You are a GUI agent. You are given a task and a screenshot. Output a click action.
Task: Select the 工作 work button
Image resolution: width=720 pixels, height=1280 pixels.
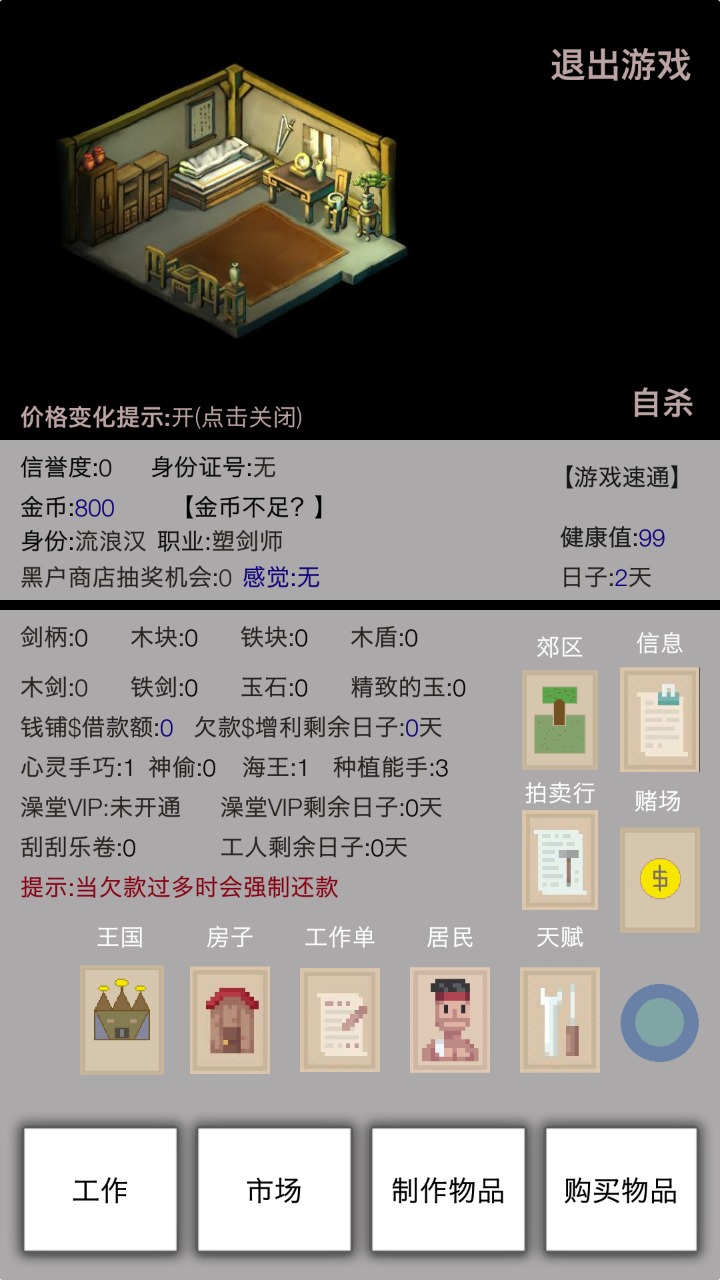[x=100, y=1190]
